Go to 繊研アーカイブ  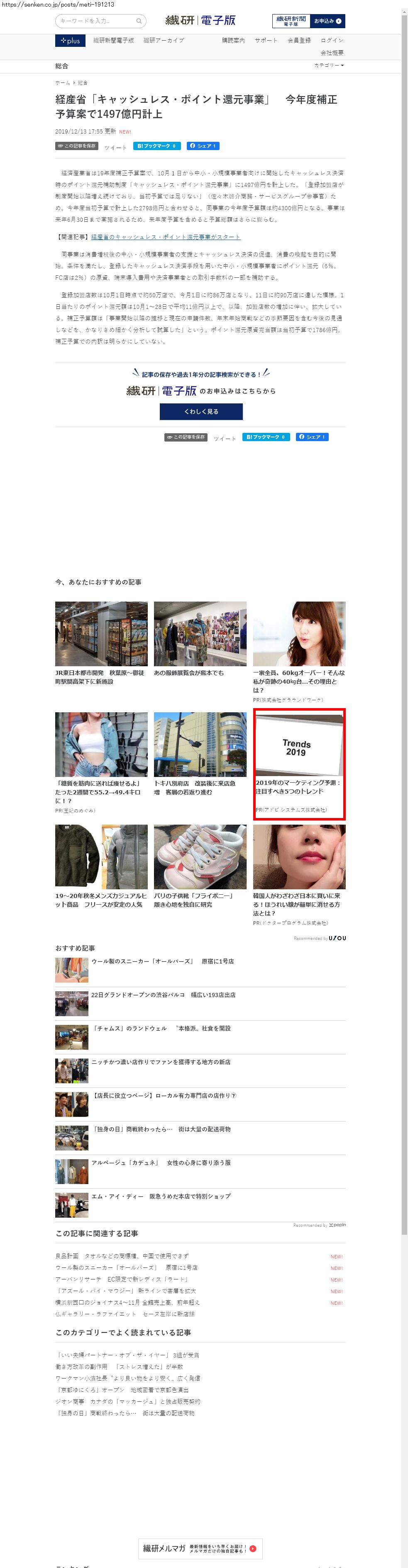(x=163, y=41)
